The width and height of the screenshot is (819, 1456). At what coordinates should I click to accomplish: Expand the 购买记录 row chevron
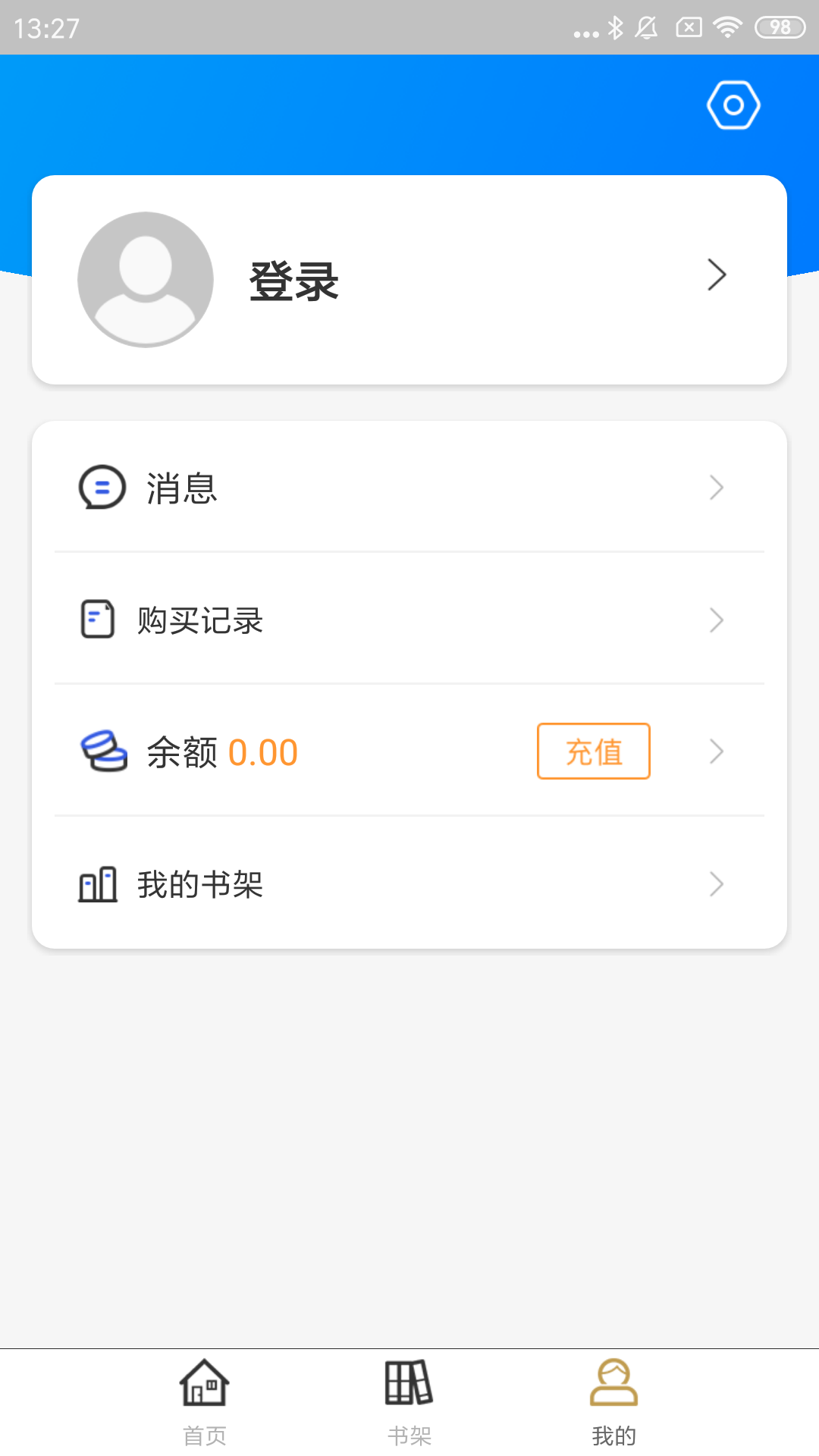point(716,620)
